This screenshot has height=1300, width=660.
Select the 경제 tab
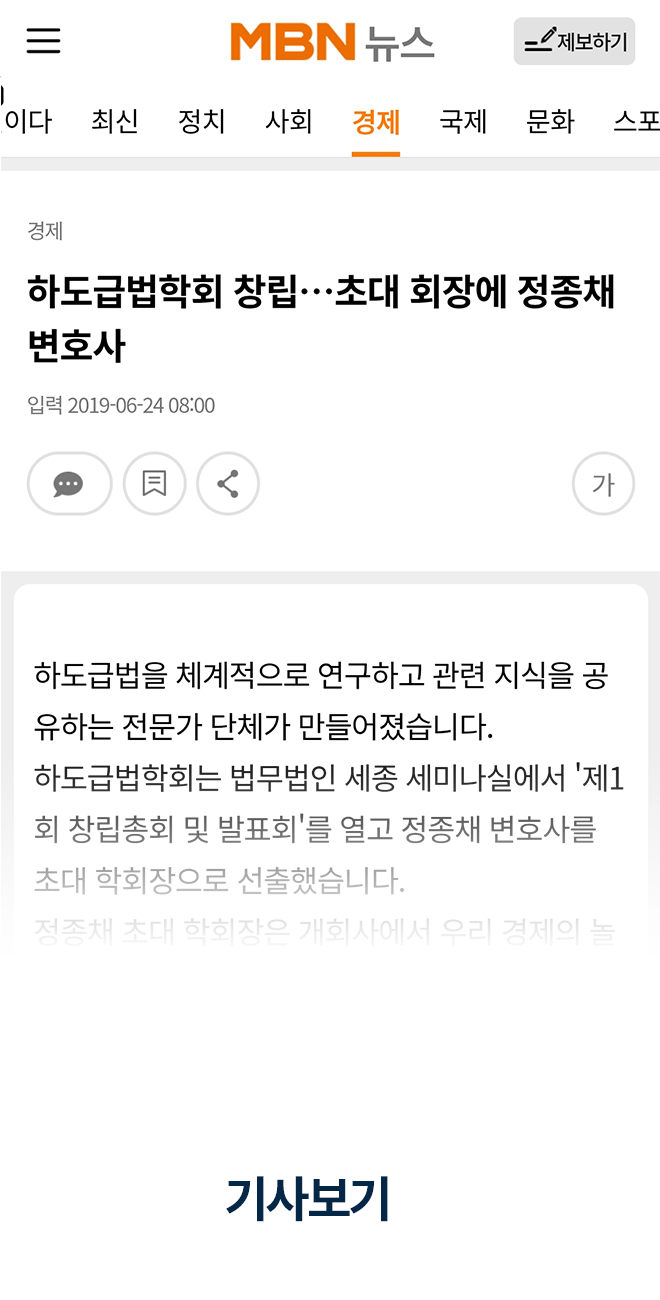[x=376, y=122]
